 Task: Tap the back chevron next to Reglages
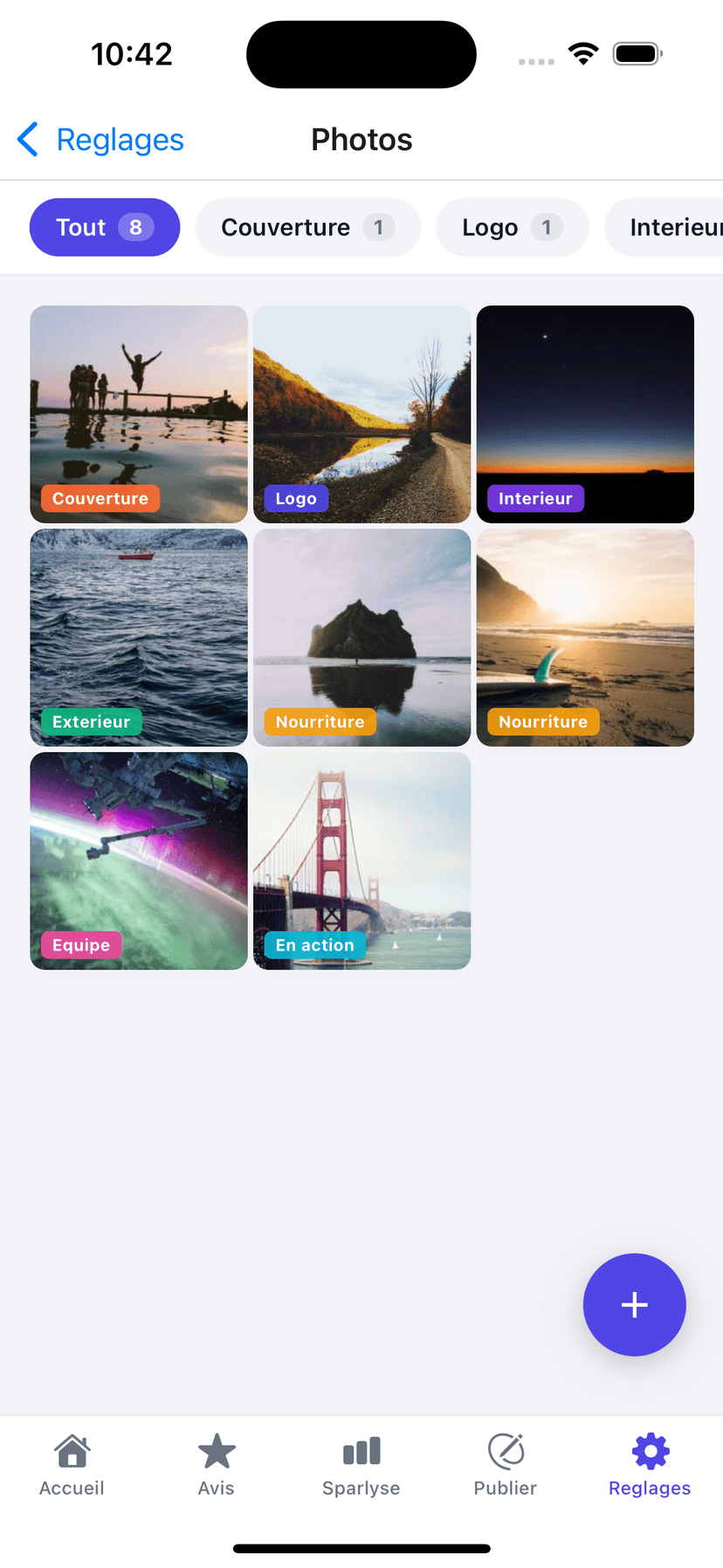click(27, 139)
